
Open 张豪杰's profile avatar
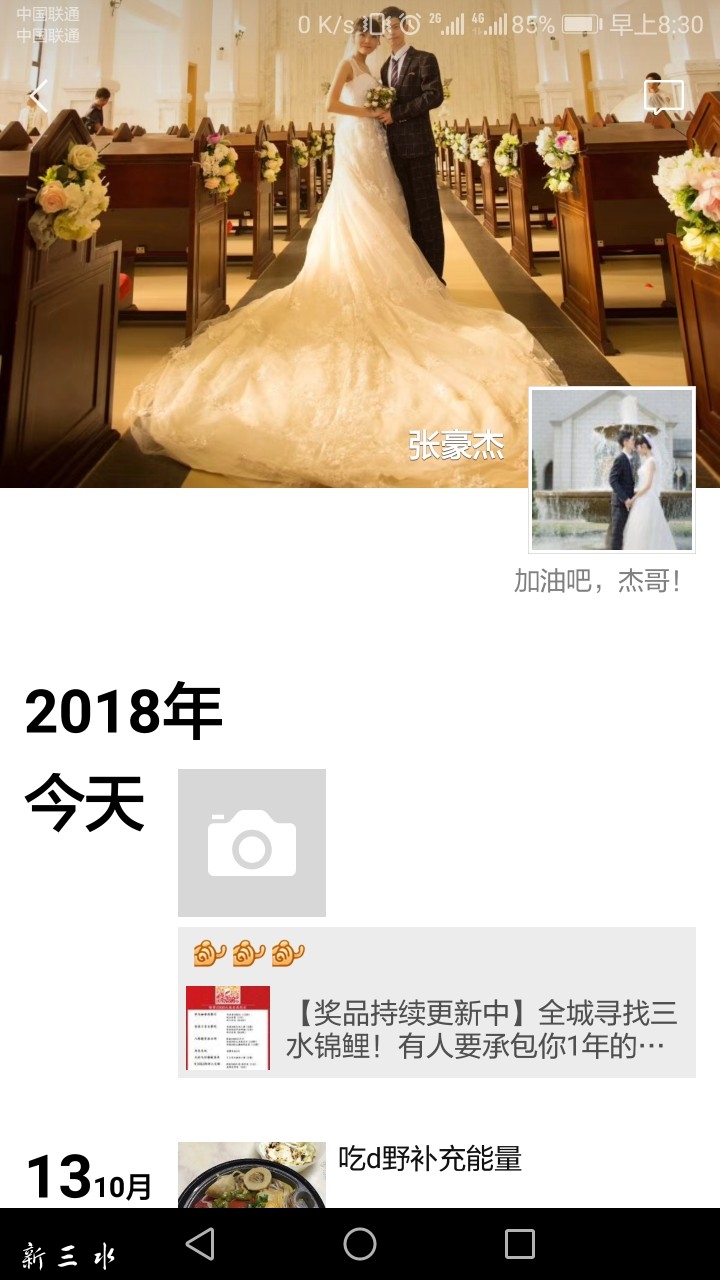[x=612, y=470]
